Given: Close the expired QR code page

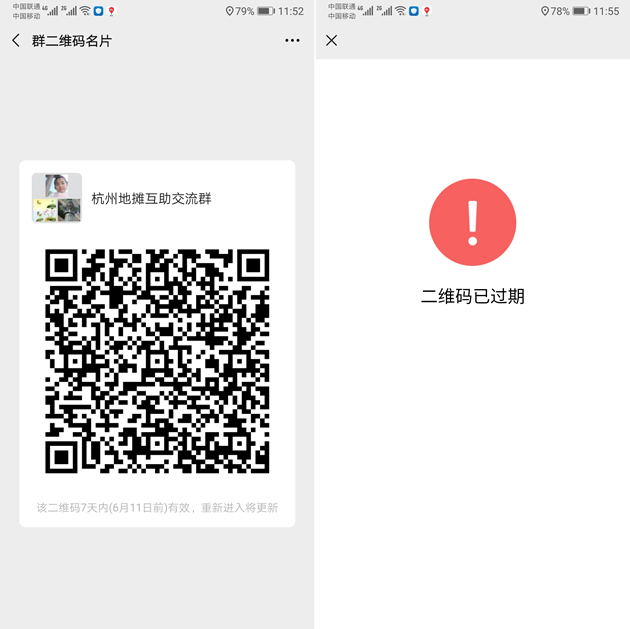Looking at the screenshot, I should (x=332, y=41).
